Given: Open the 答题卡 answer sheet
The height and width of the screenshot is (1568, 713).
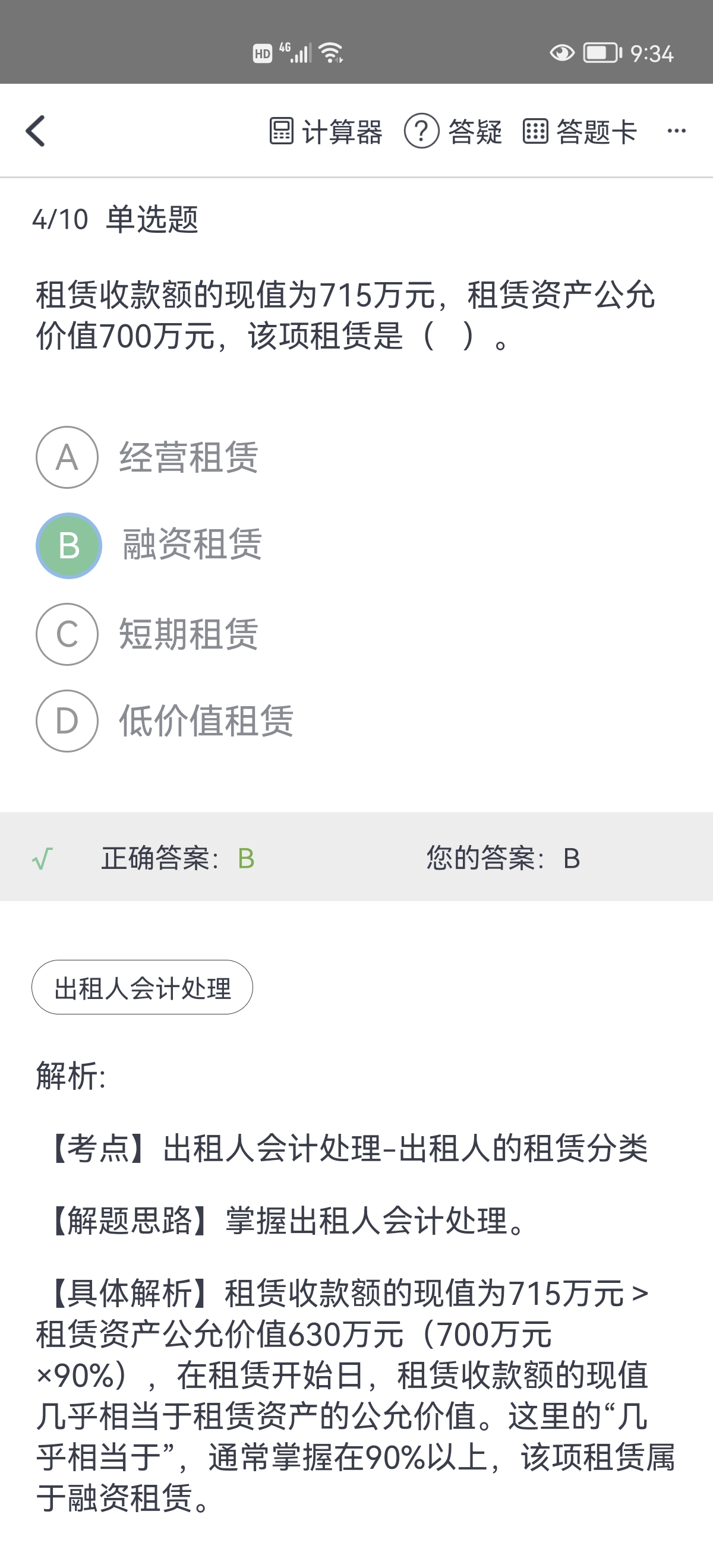Looking at the screenshot, I should click(580, 131).
